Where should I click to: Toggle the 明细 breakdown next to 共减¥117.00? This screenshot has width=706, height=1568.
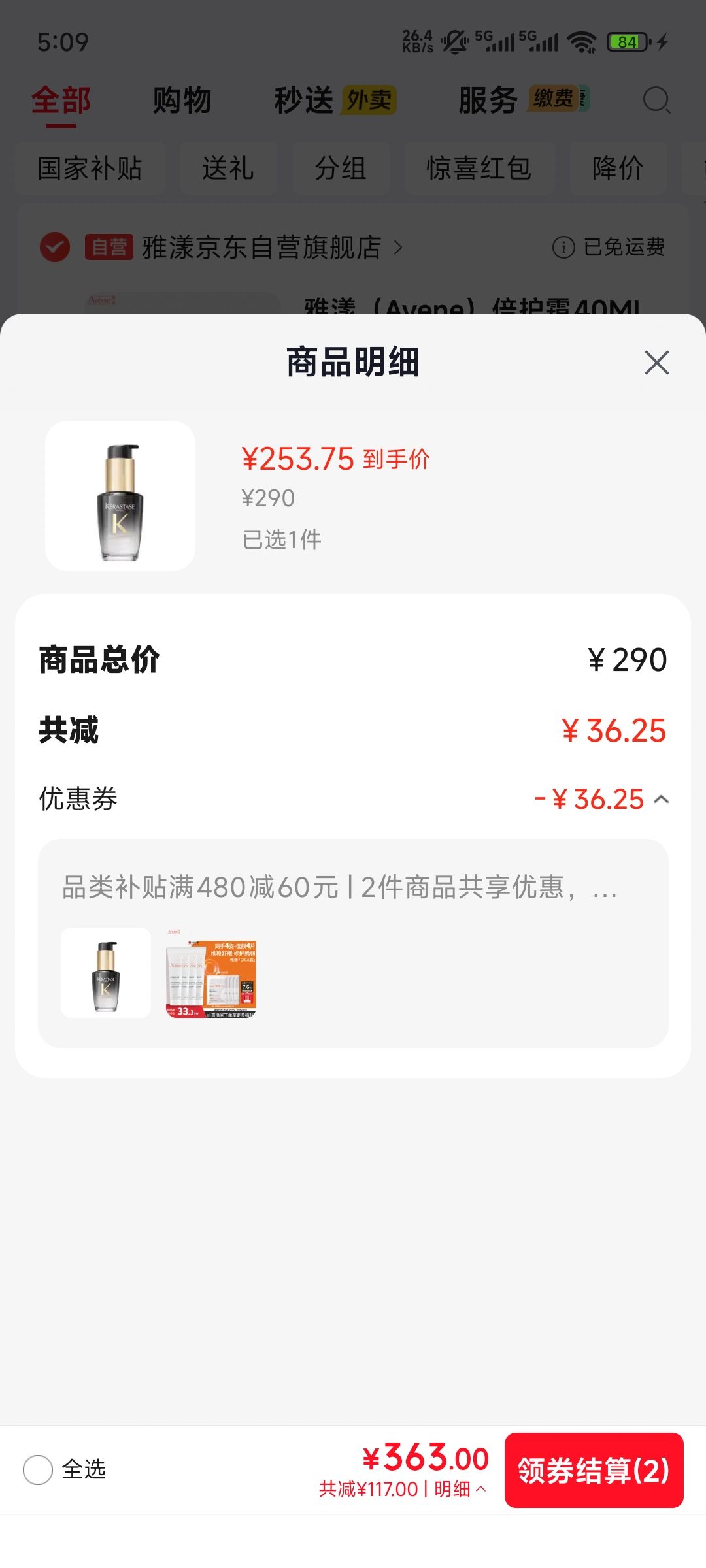460,1489
